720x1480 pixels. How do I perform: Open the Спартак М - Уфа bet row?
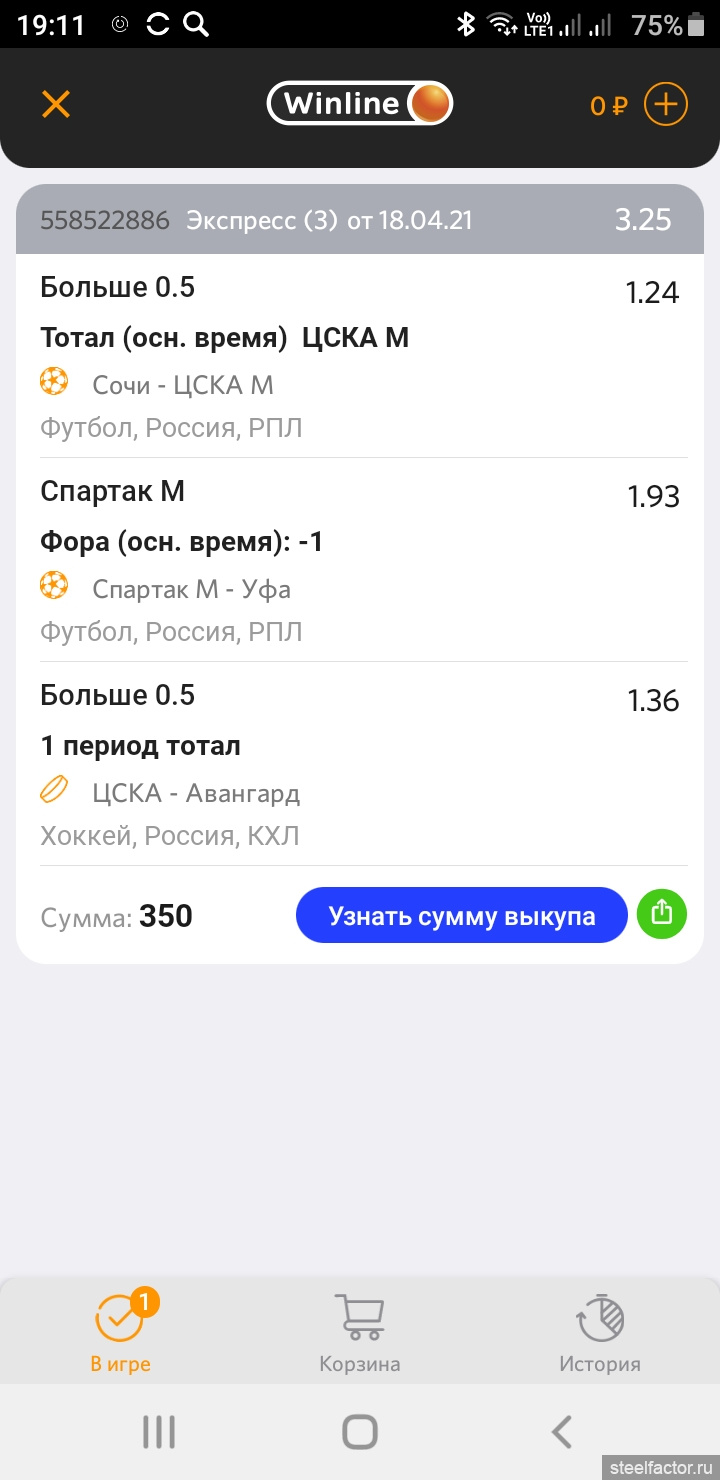(x=360, y=561)
